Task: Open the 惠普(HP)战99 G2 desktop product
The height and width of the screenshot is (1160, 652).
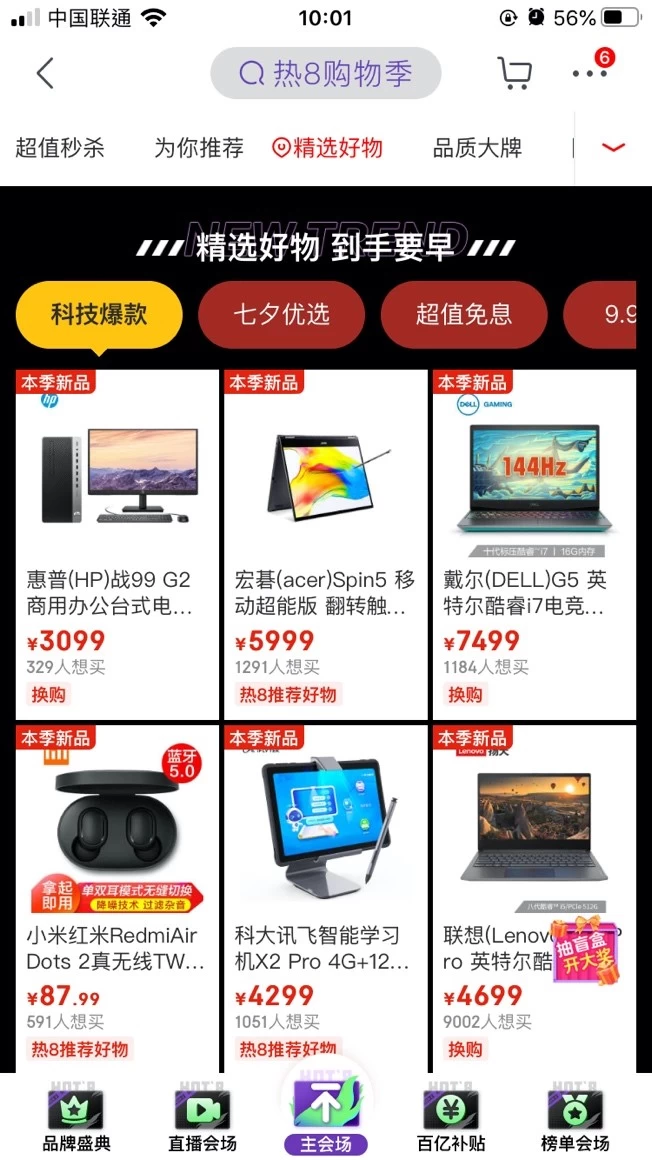Action: tap(117, 540)
